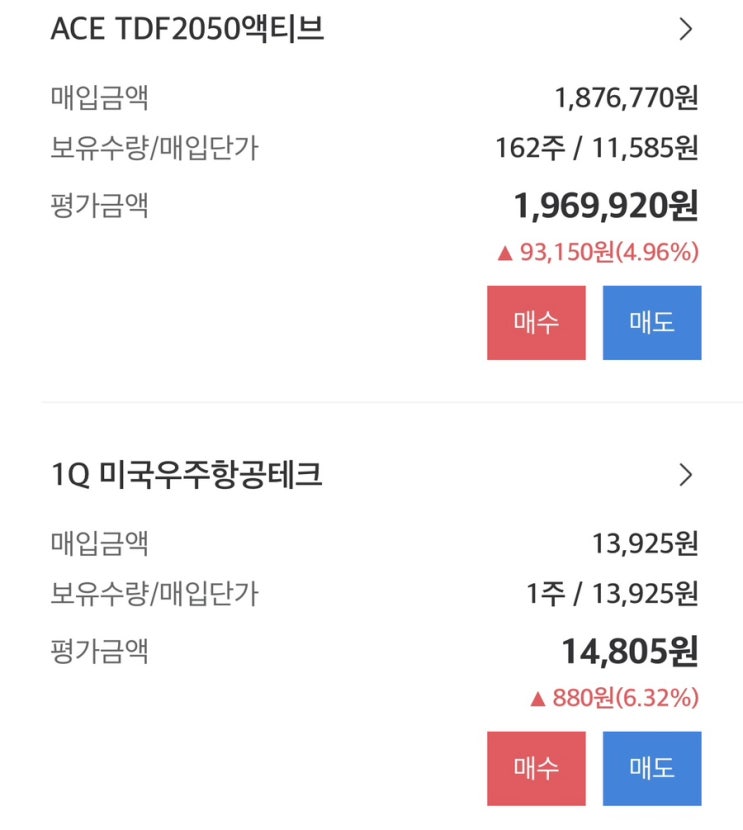Tap the 매수 button for ACE TDF2050액티브
The height and width of the screenshot is (830, 743).
535,322
